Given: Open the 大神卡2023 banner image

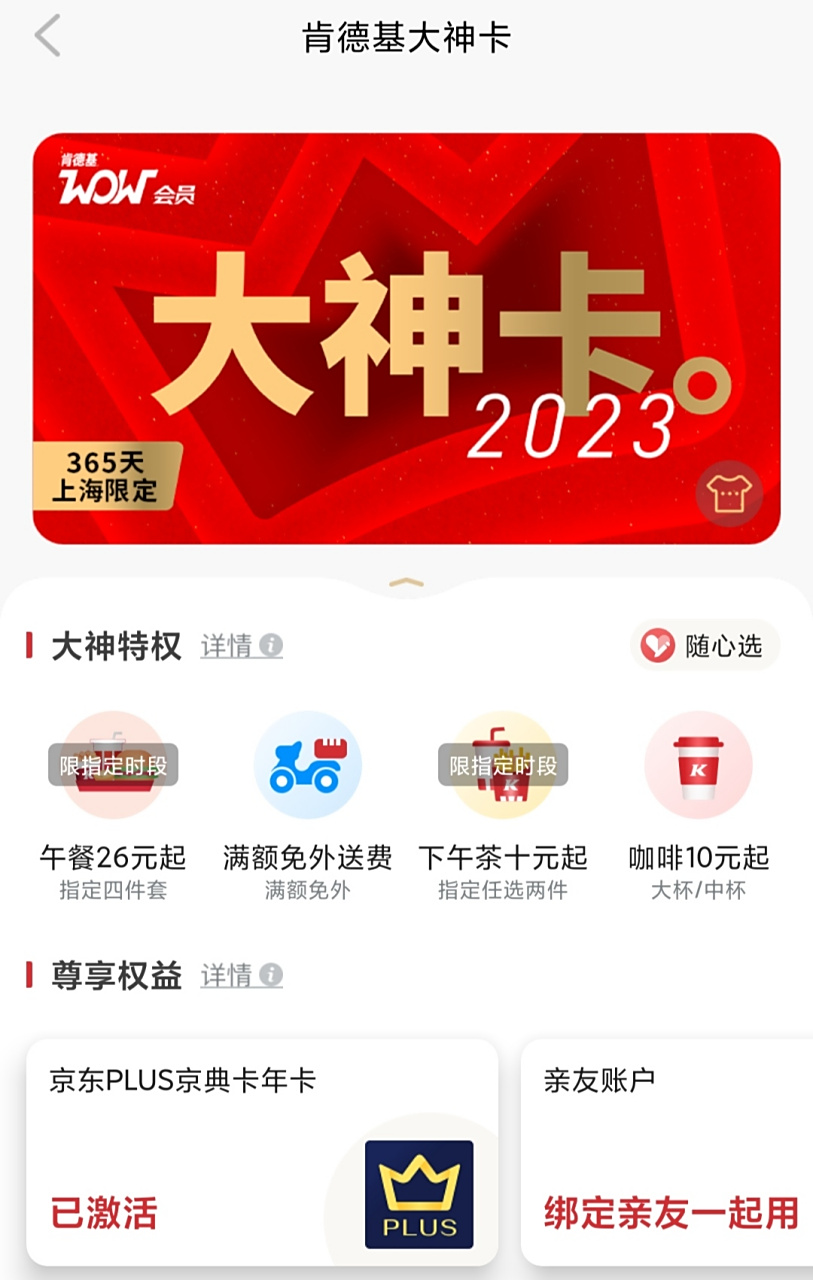Looking at the screenshot, I should (x=406, y=336).
